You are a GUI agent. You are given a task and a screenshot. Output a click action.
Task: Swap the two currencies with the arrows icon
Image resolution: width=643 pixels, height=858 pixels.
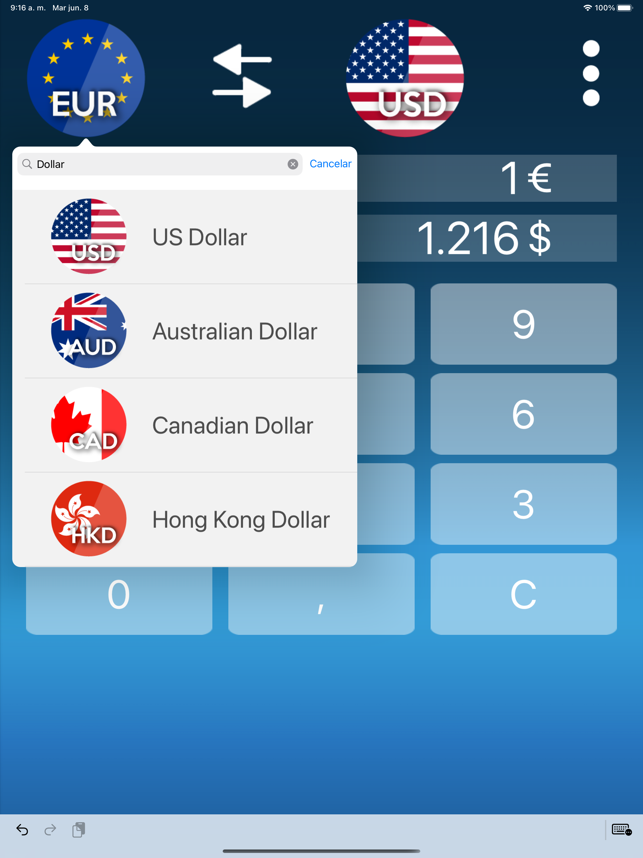click(242, 77)
